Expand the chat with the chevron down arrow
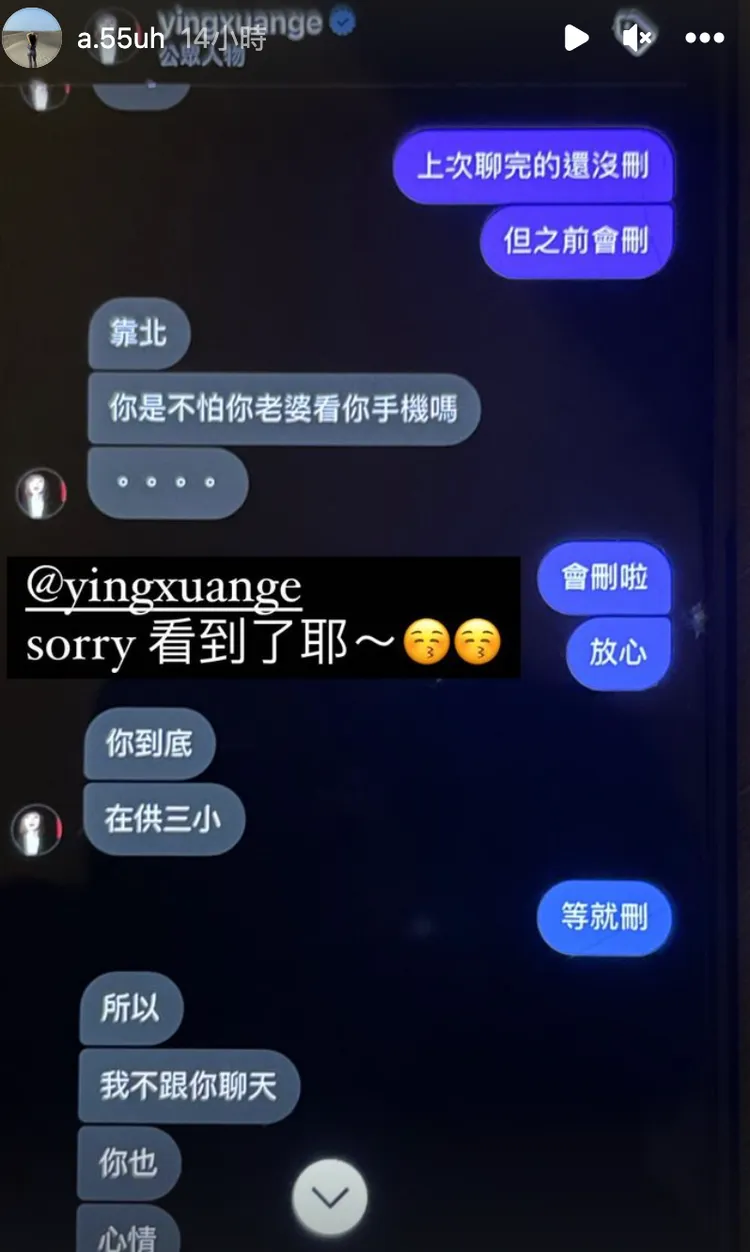 tap(331, 1196)
